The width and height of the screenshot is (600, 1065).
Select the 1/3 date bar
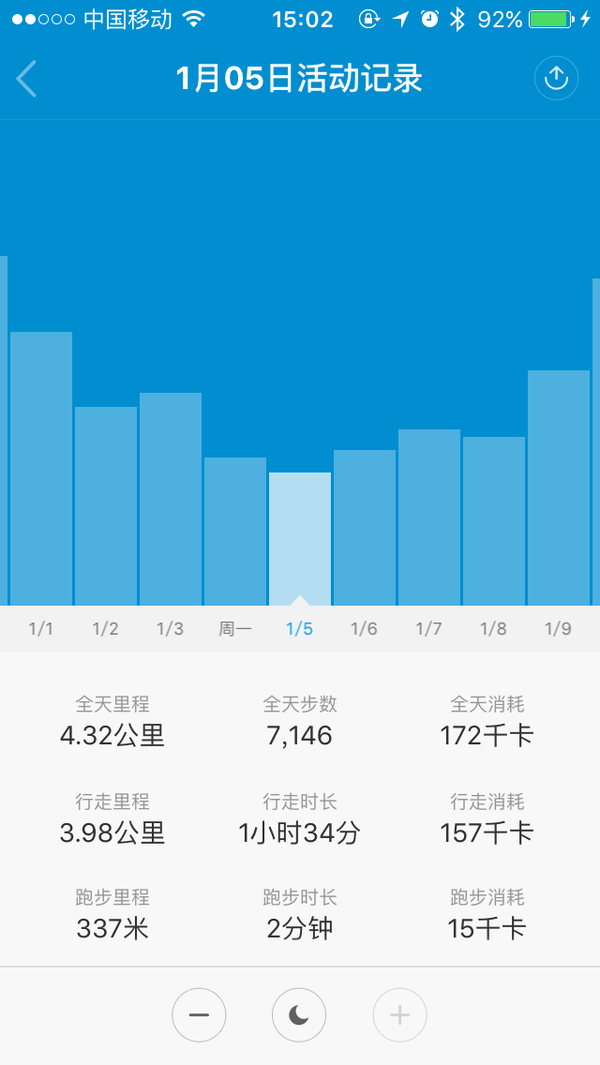pyautogui.click(x=171, y=499)
